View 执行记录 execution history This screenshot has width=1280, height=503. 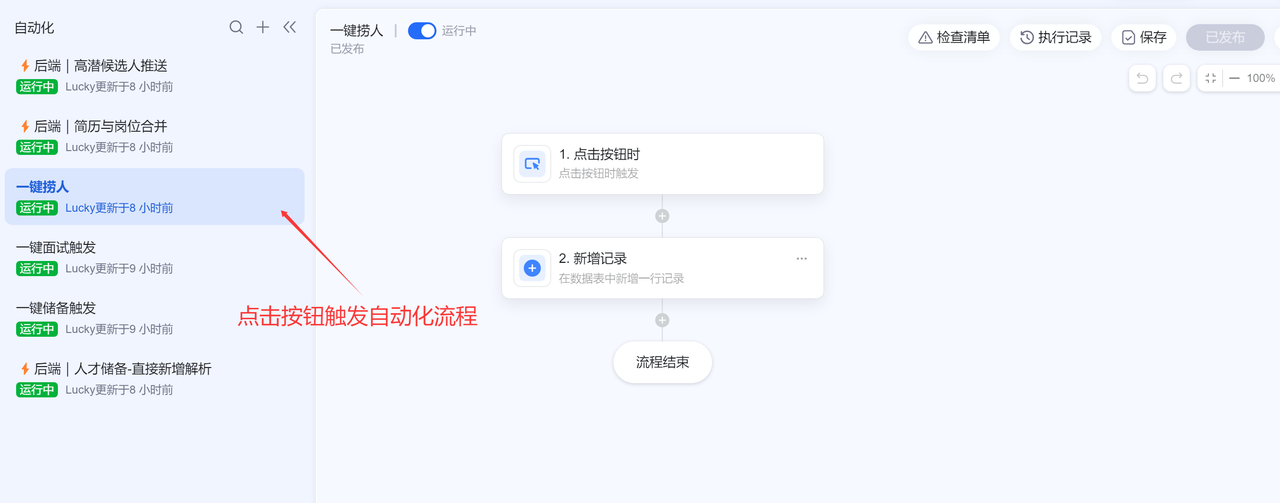[1055, 38]
